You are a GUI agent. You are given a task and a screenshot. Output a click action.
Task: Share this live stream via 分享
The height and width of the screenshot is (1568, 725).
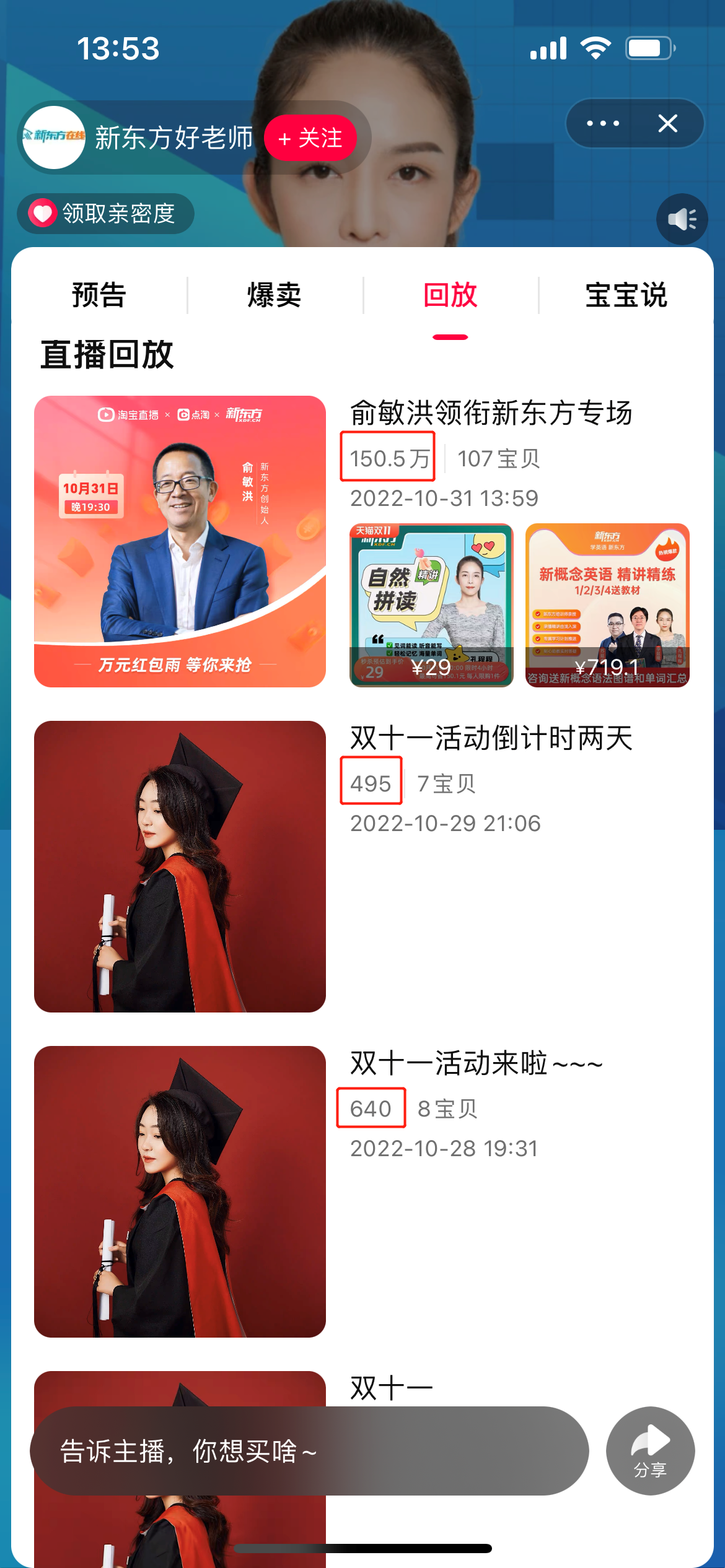coord(650,1450)
